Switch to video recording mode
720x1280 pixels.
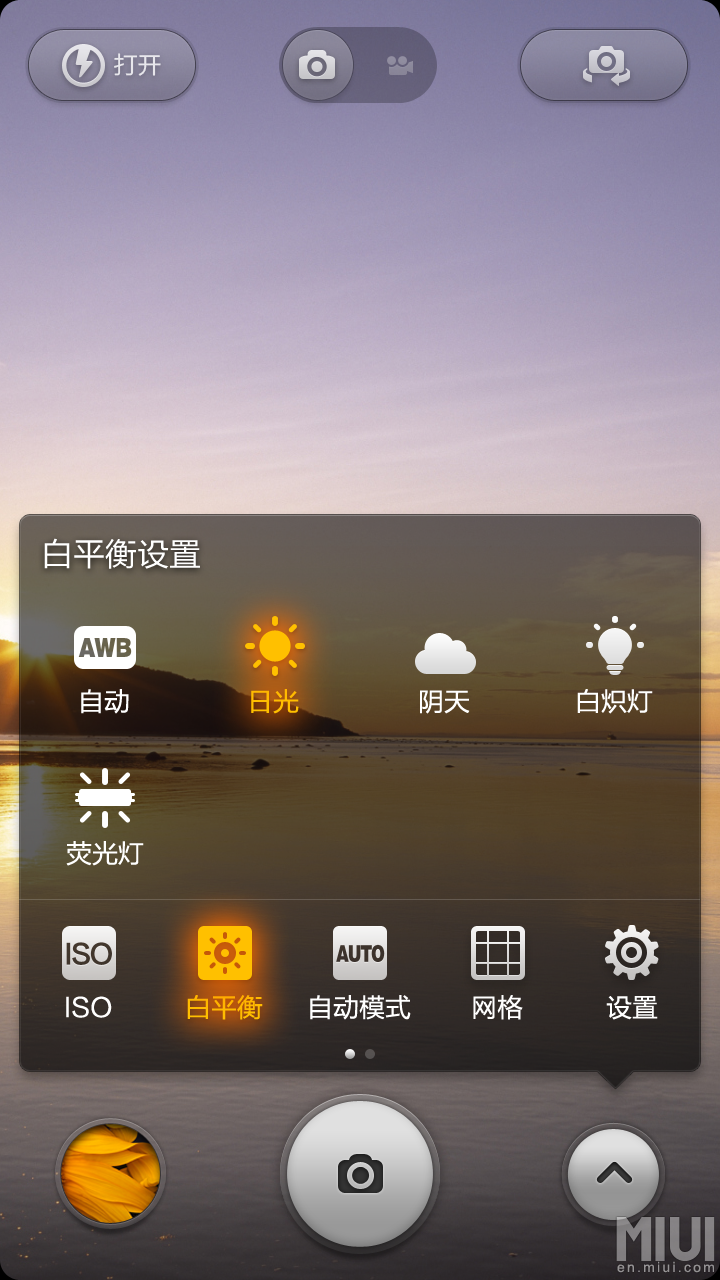tap(399, 65)
